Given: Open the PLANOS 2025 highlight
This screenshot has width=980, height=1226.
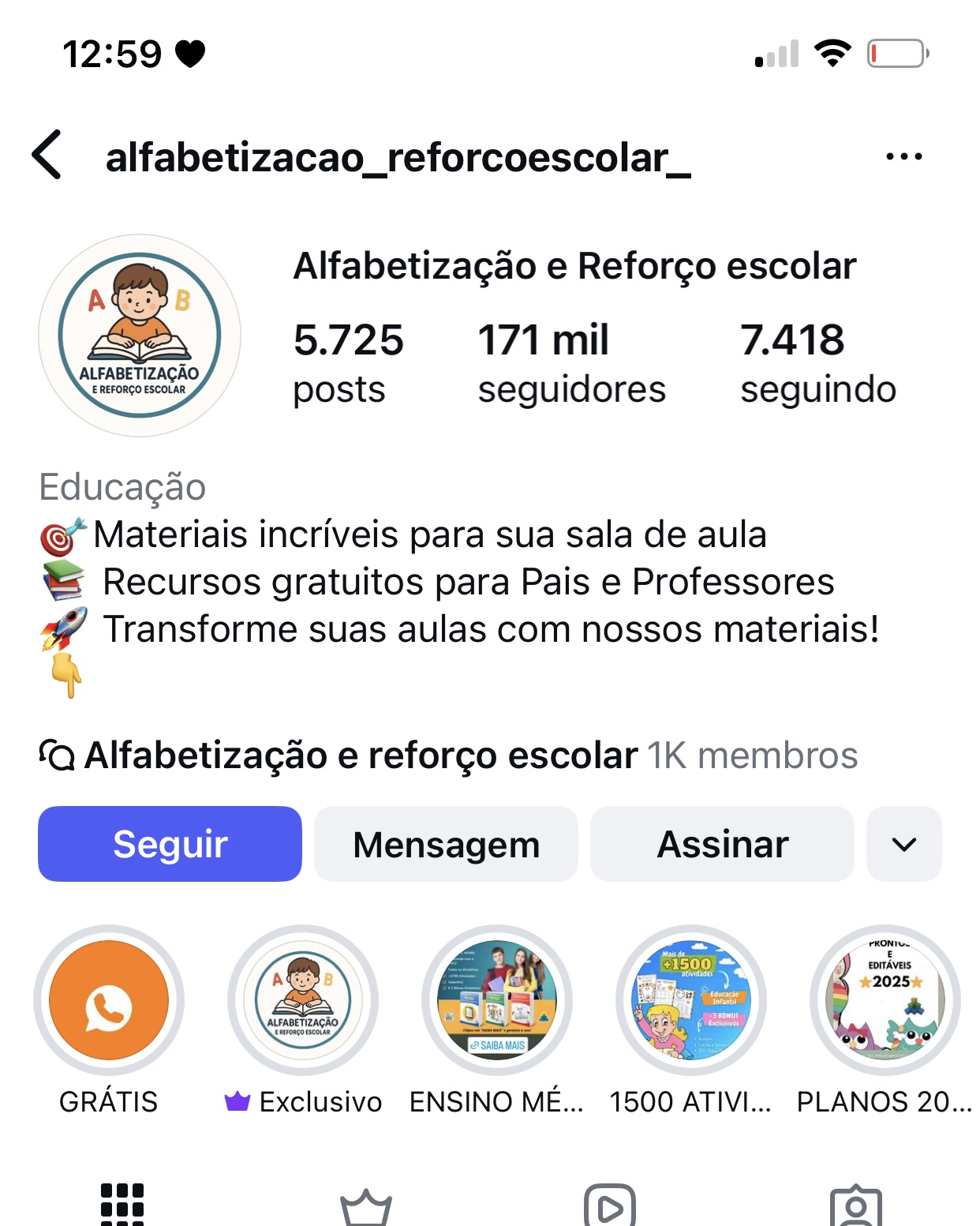Looking at the screenshot, I should coord(885,1000).
